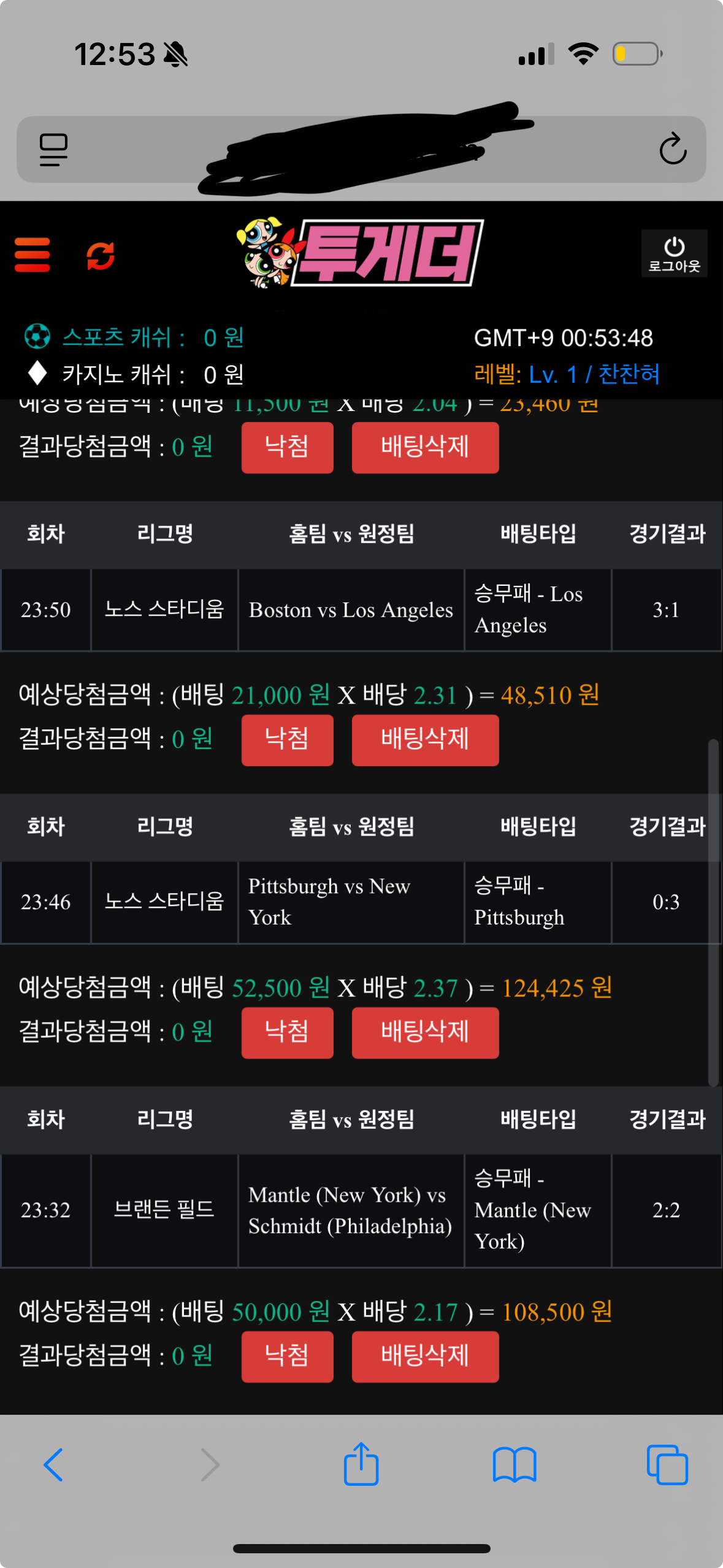Screen dimensions: 723x1568
Task: Open the orange hamburger menu
Action: (32, 255)
